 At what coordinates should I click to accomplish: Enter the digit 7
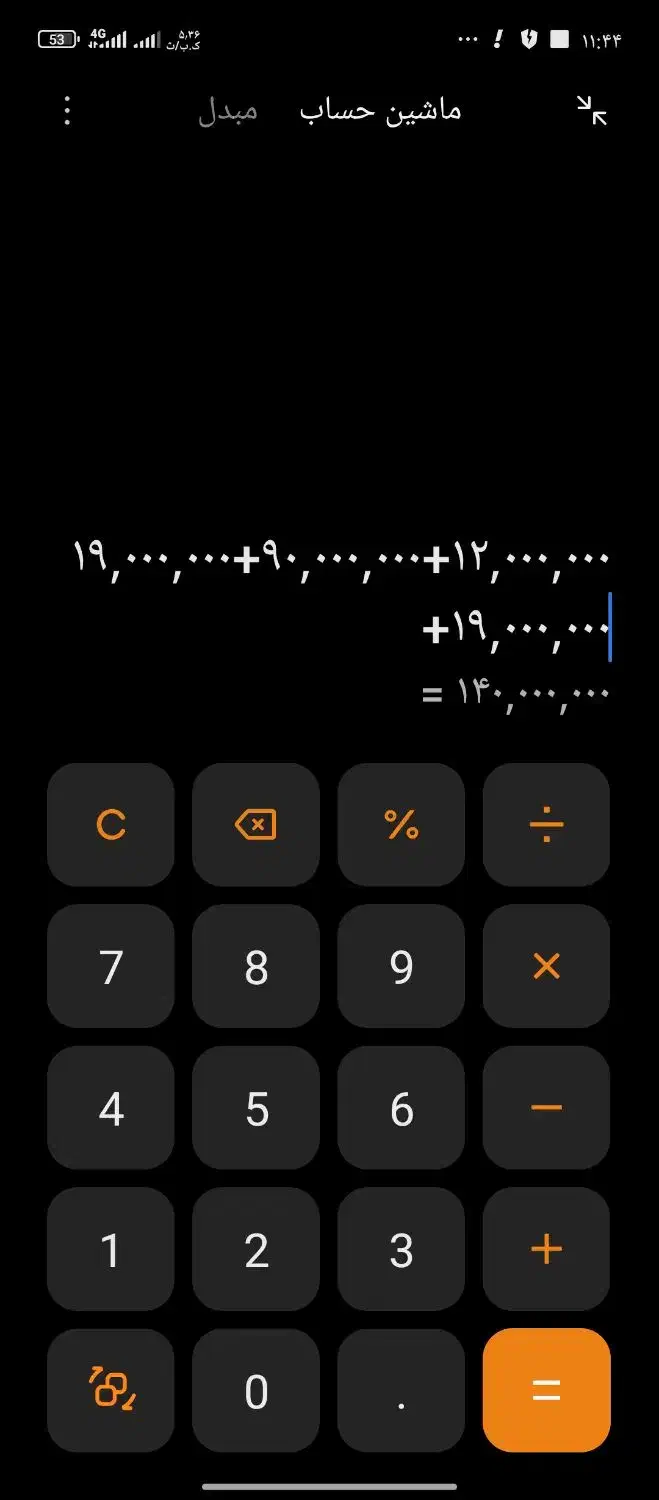click(111, 967)
